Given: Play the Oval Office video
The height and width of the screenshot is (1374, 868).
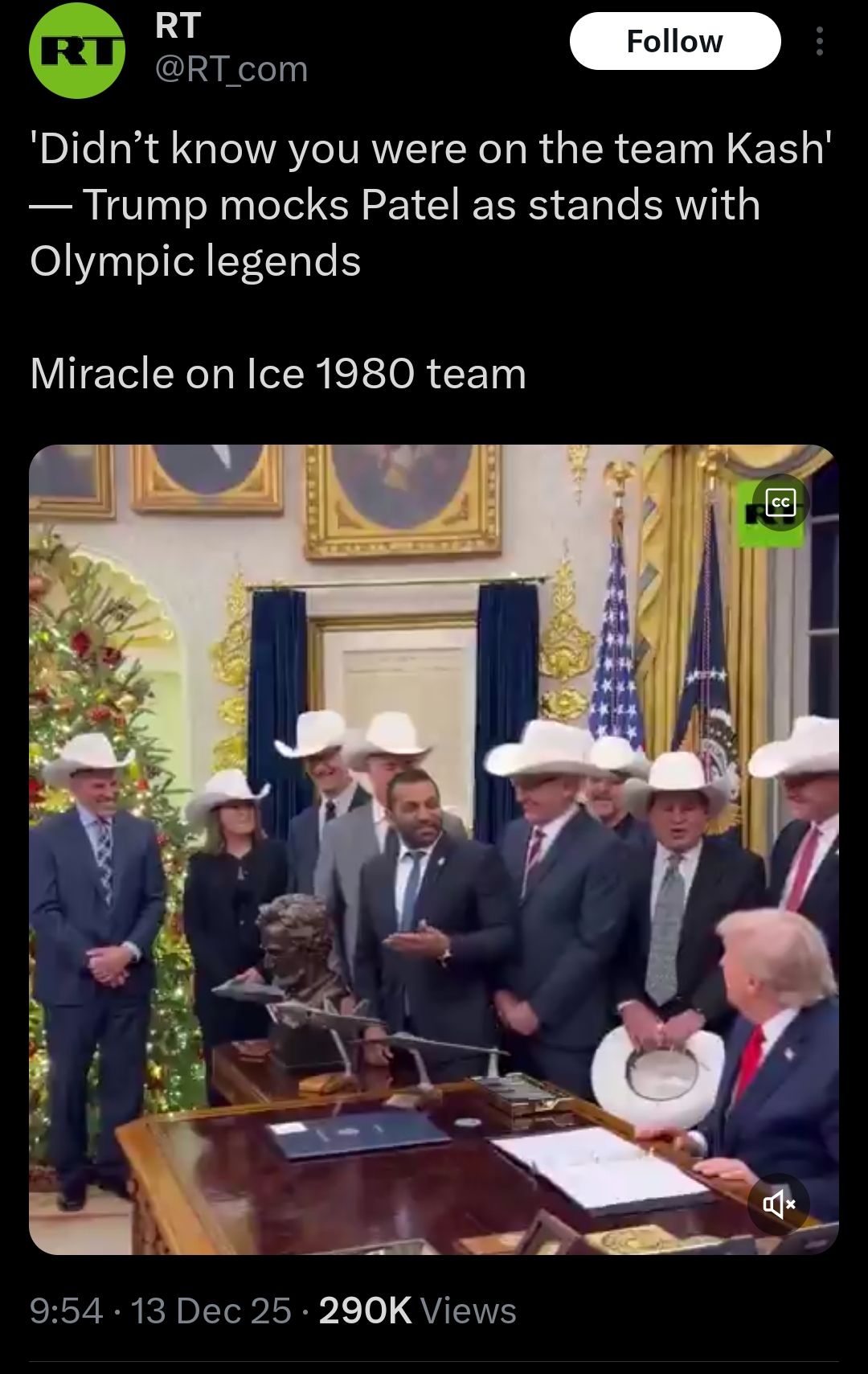Looking at the screenshot, I should point(434,849).
